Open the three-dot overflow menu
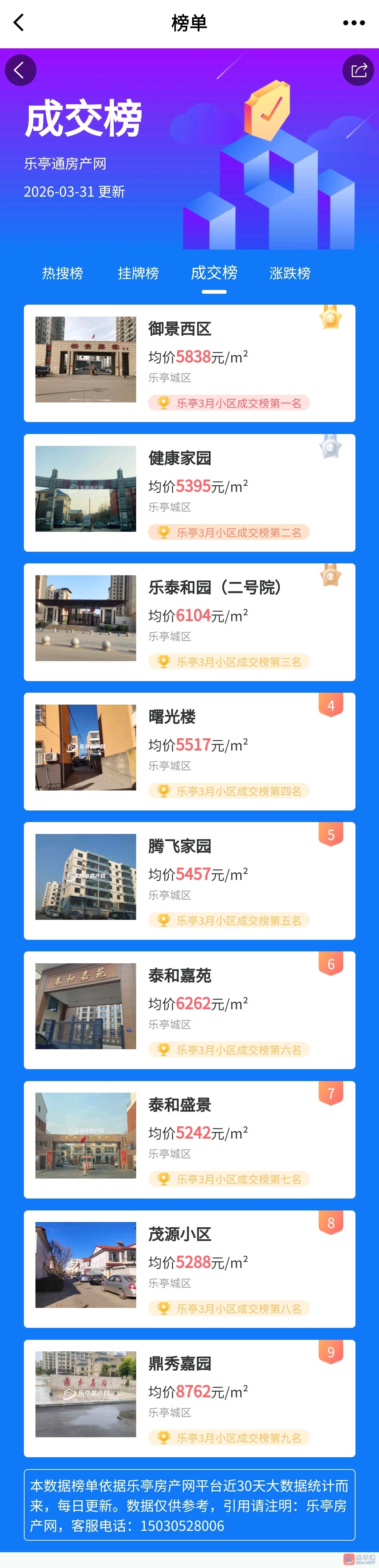The image size is (379, 1568). coord(353,23)
